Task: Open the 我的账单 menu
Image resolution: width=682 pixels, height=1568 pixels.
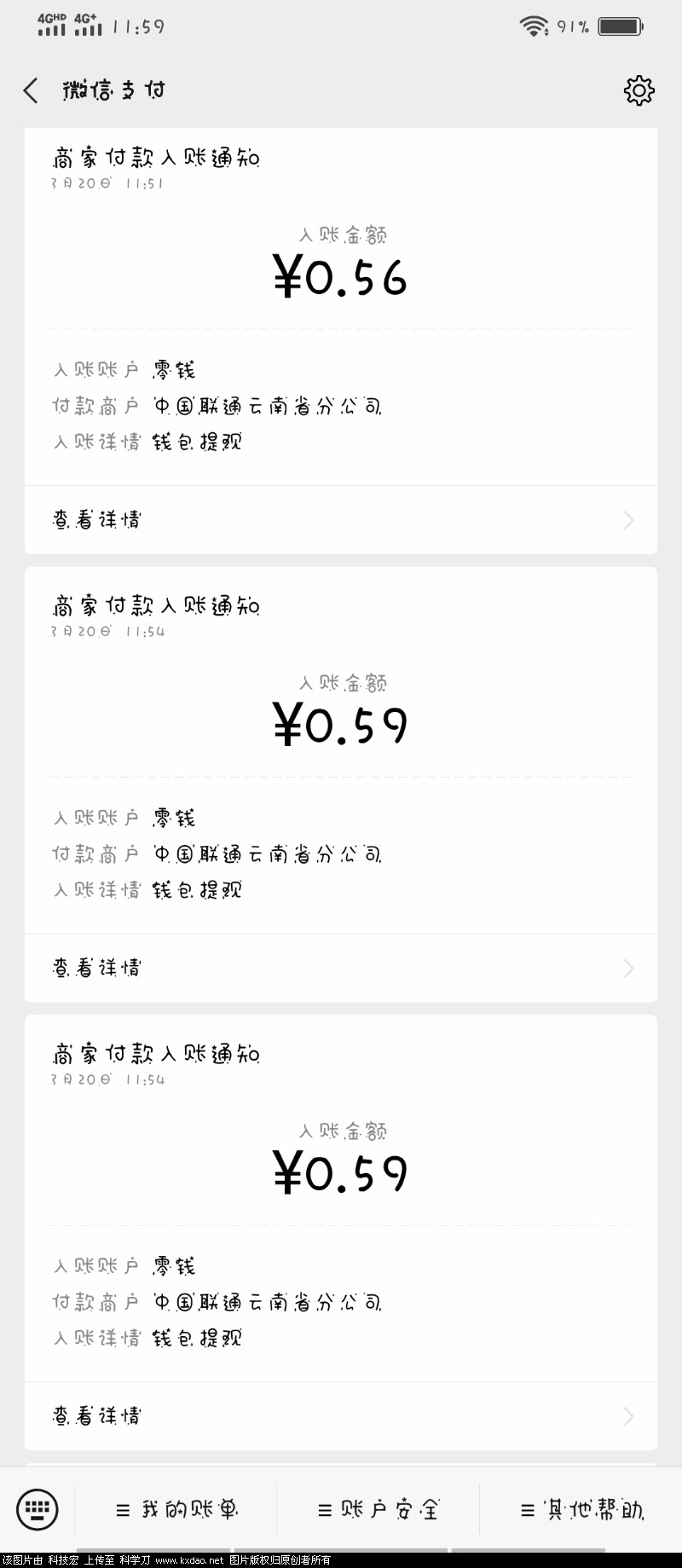Action: tap(176, 1510)
